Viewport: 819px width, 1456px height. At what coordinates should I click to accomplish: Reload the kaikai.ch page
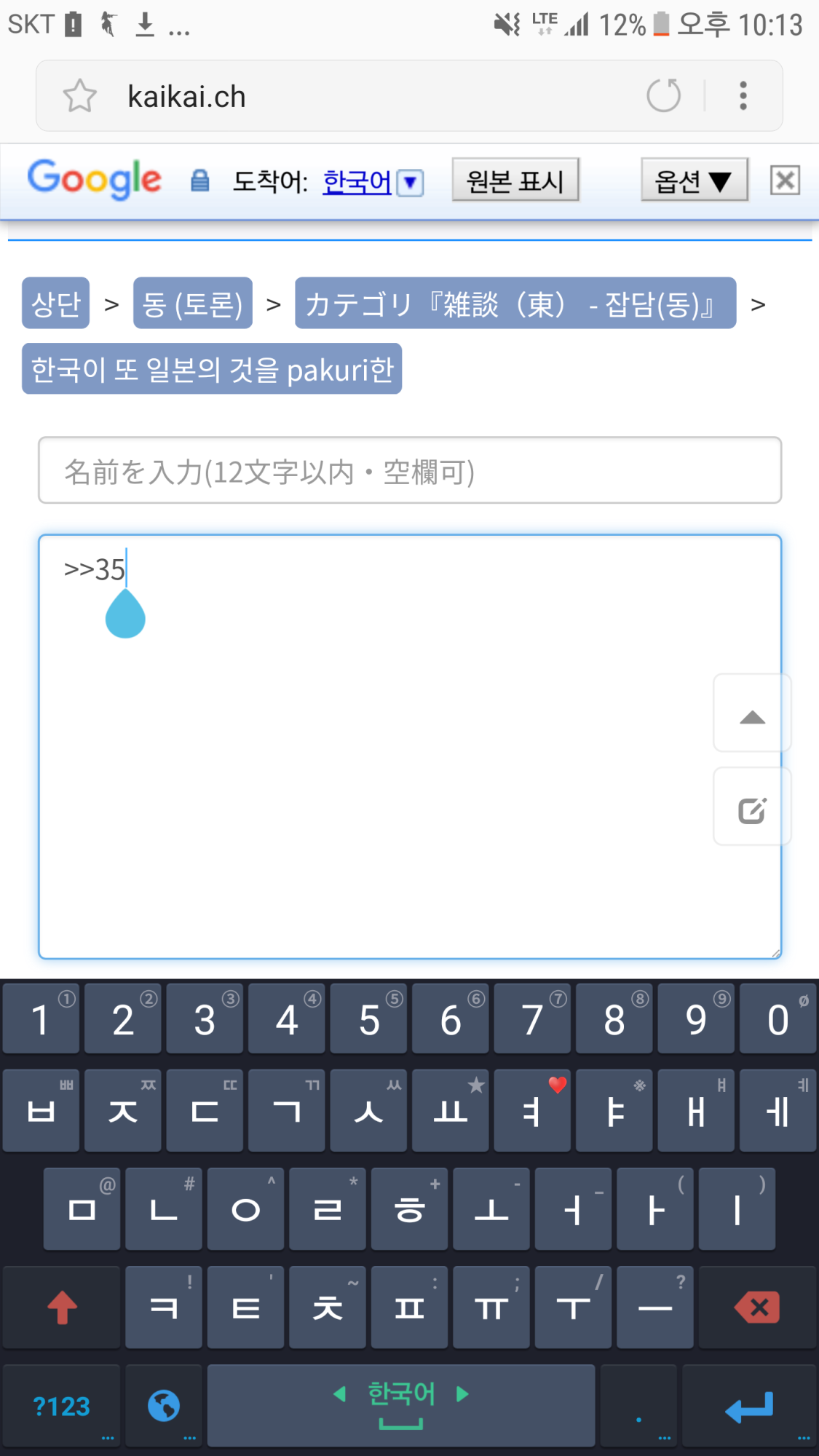pos(663,95)
